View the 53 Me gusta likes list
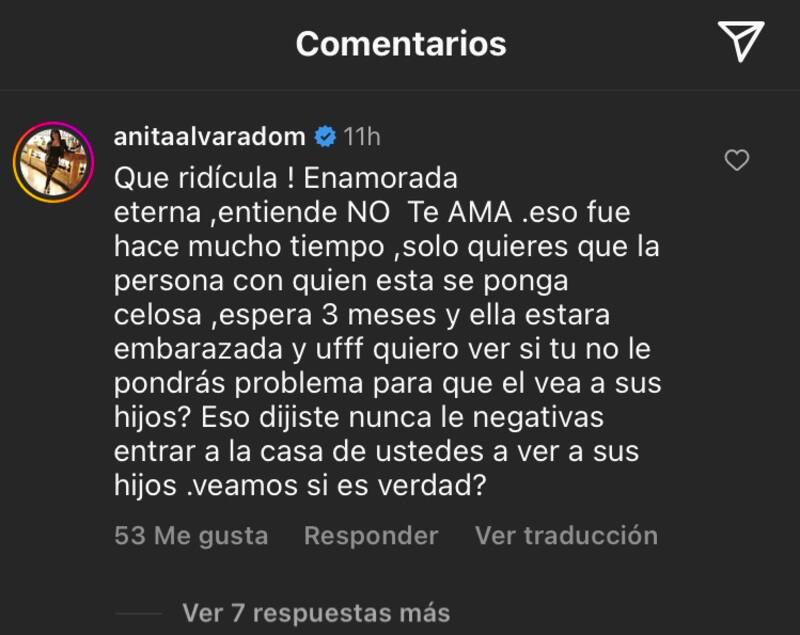 click(x=191, y=536)
